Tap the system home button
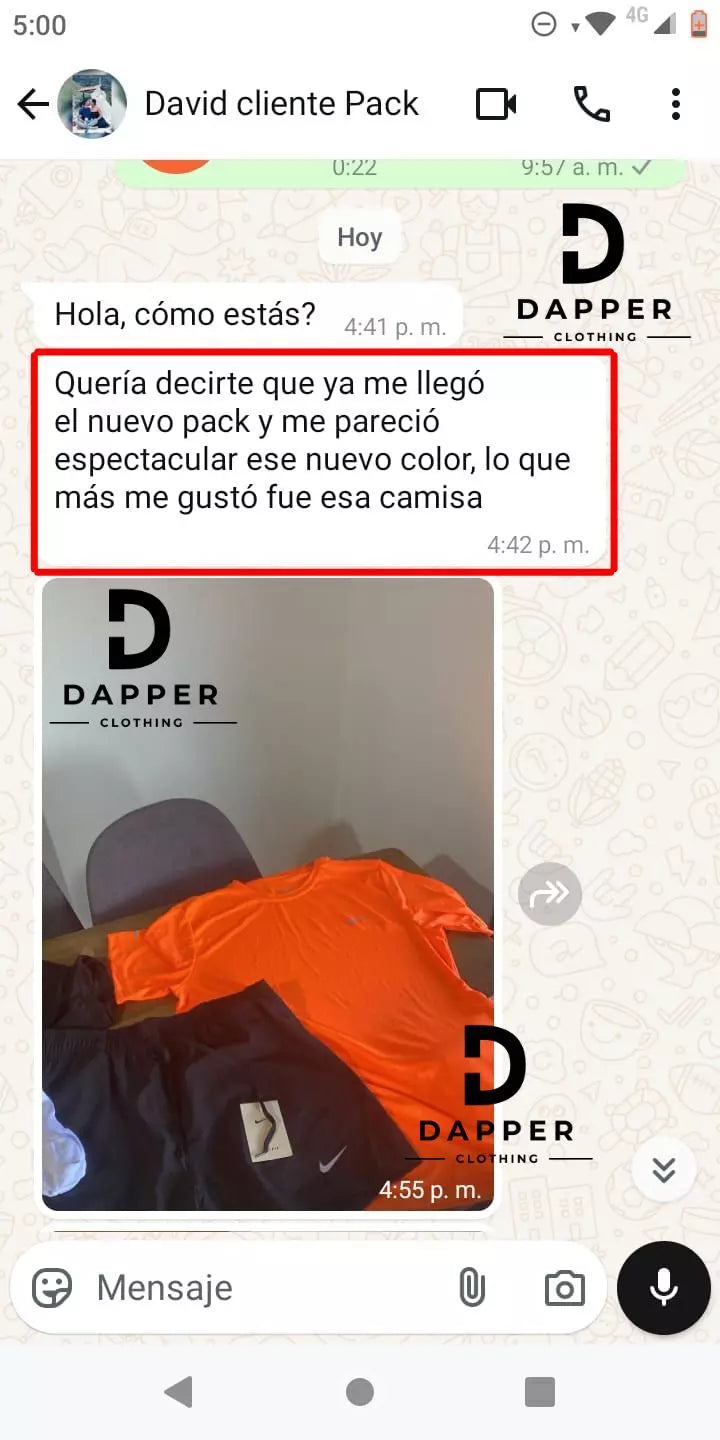Image resolution: width=720 pixels, height=1440 pixels. point(360,1392)
